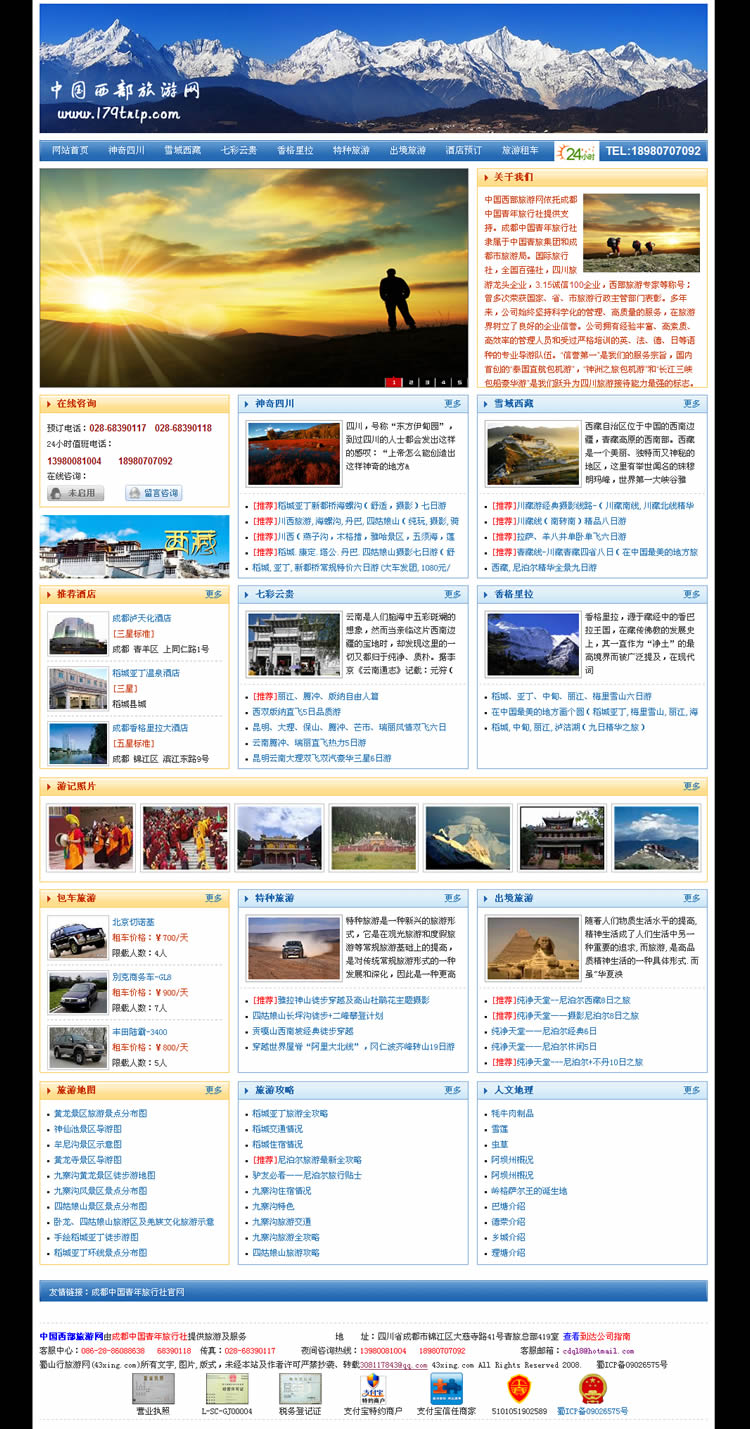This screenshot has height=1429, width=750.
Task: Open the 查看到达公司指南 link
Action: click(596, 1336)
